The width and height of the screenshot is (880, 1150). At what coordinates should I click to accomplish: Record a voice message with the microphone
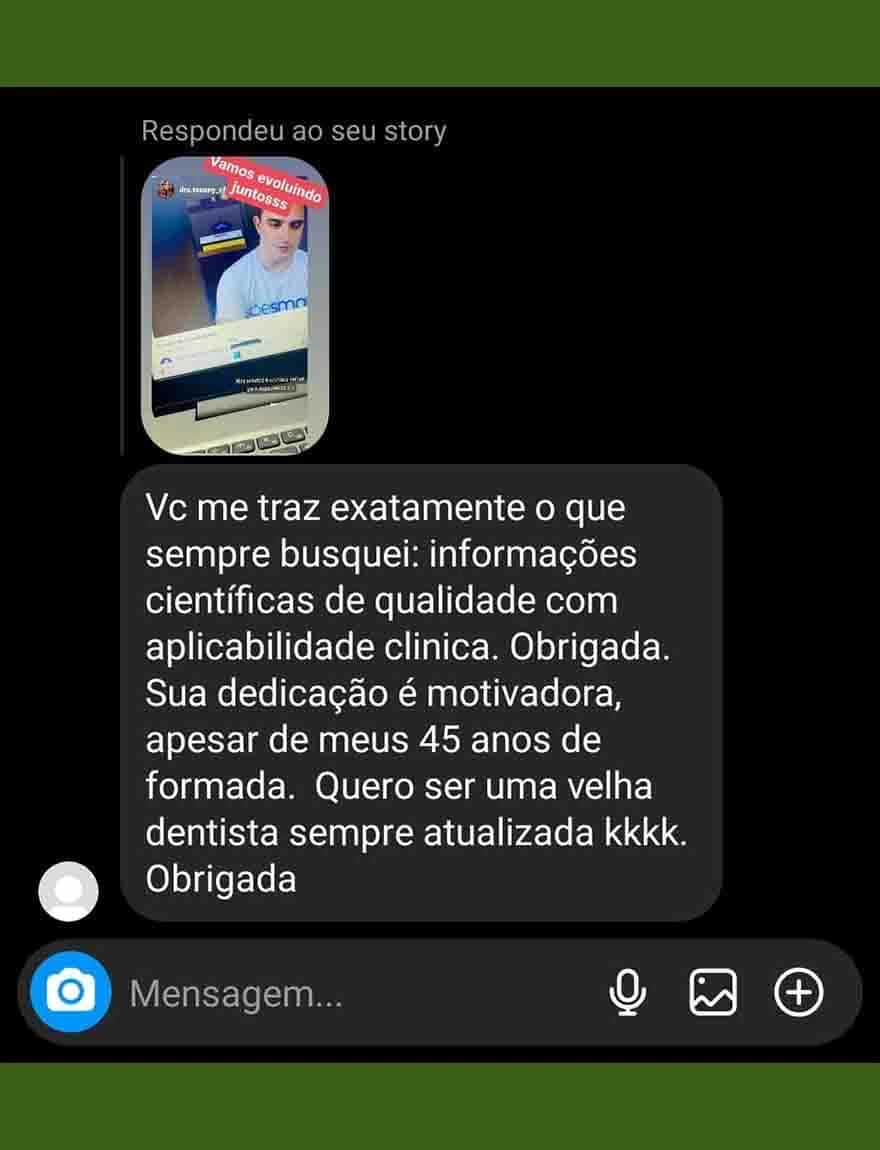click(x=628, y=993)
